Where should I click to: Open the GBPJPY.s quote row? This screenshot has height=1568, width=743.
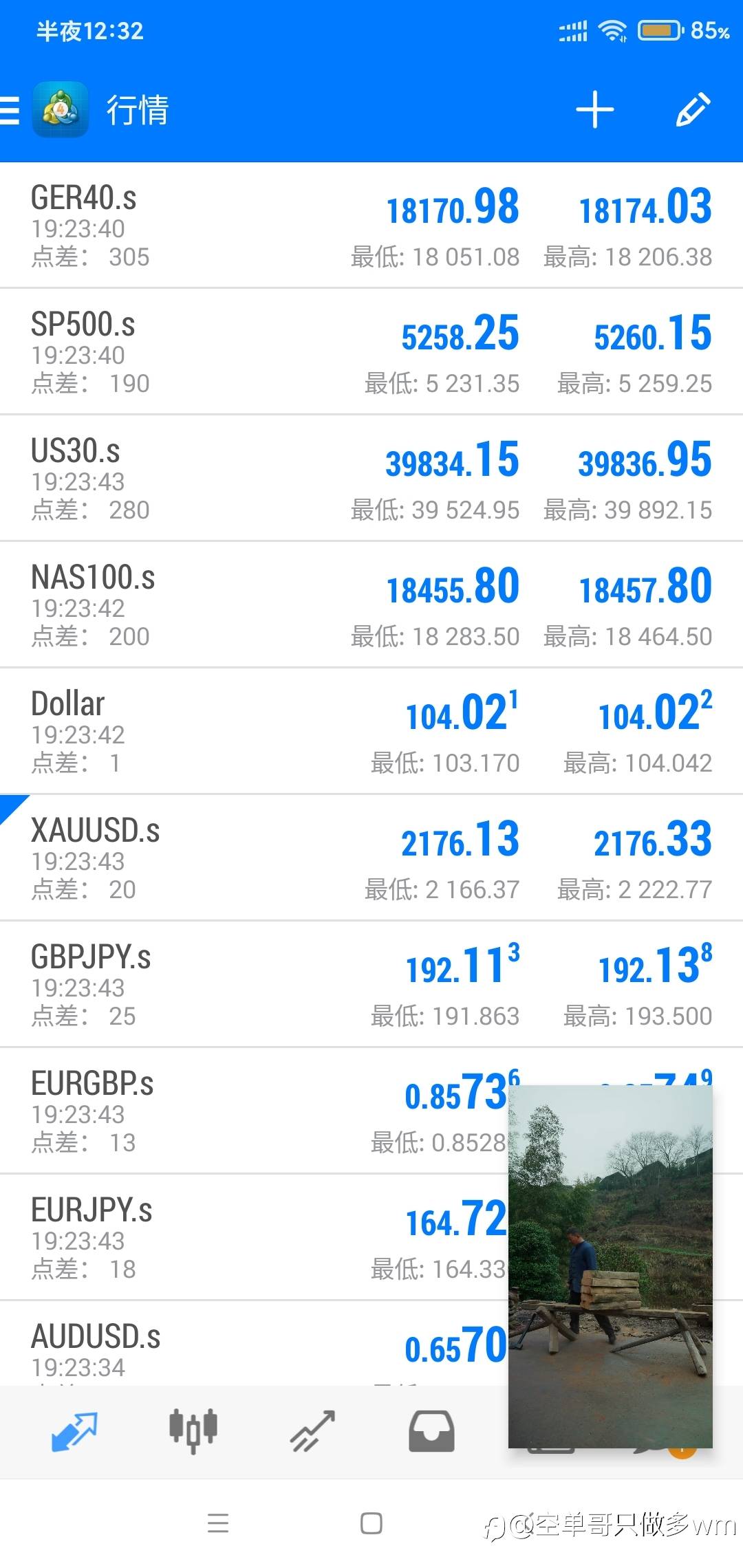[x=371, y=985]
